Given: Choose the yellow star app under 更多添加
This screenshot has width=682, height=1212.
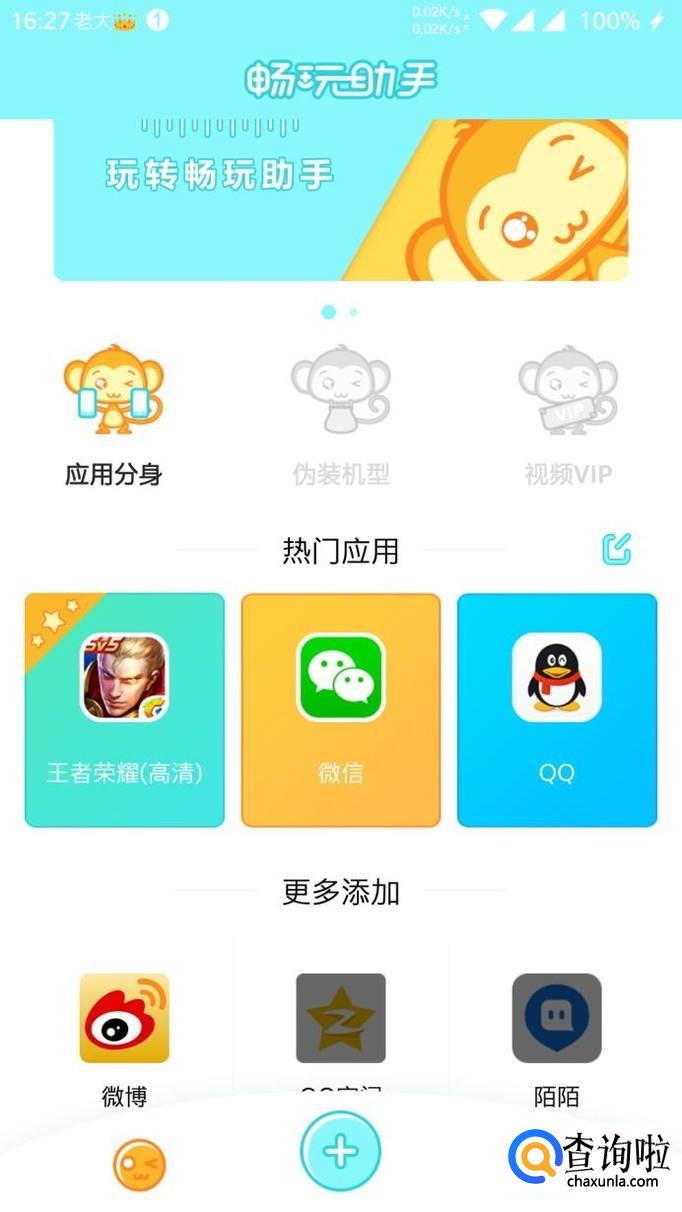Looking at the screenshot, I should [x=341, y=1018].
